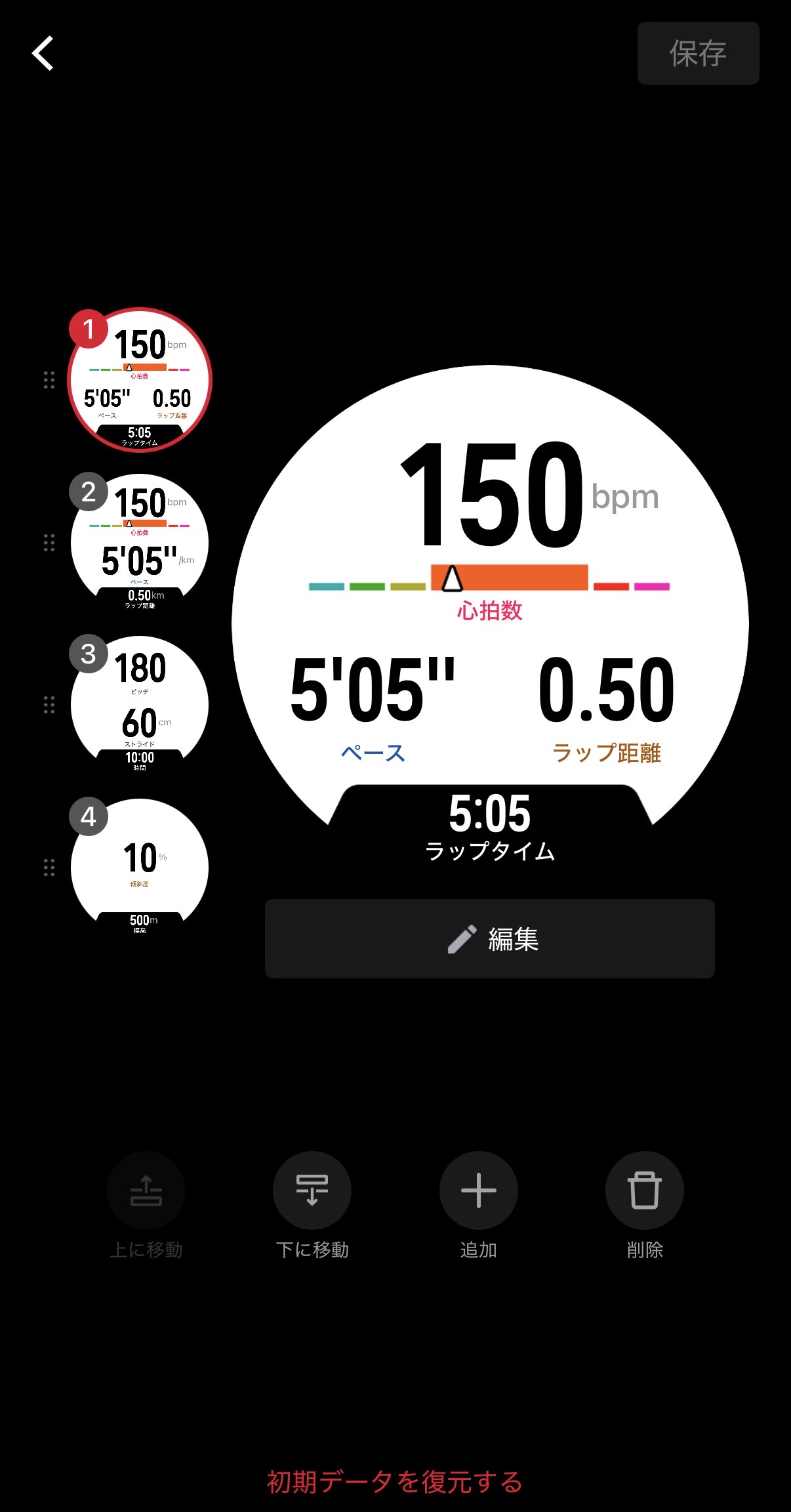
Task: Delete the selected screen with 削除
Action: pos(644,1190)
